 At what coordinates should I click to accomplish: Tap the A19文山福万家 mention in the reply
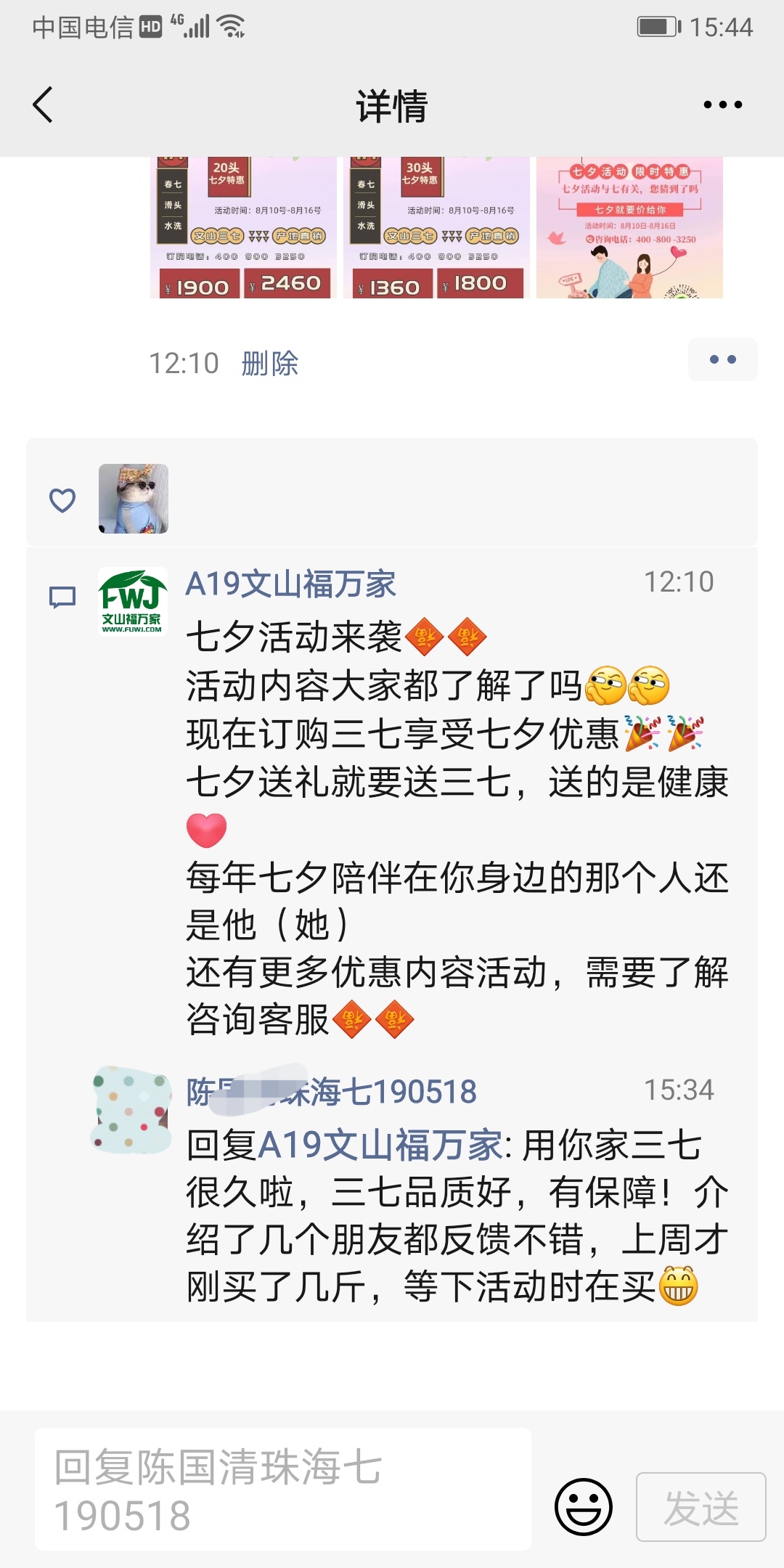[380, 1146]
